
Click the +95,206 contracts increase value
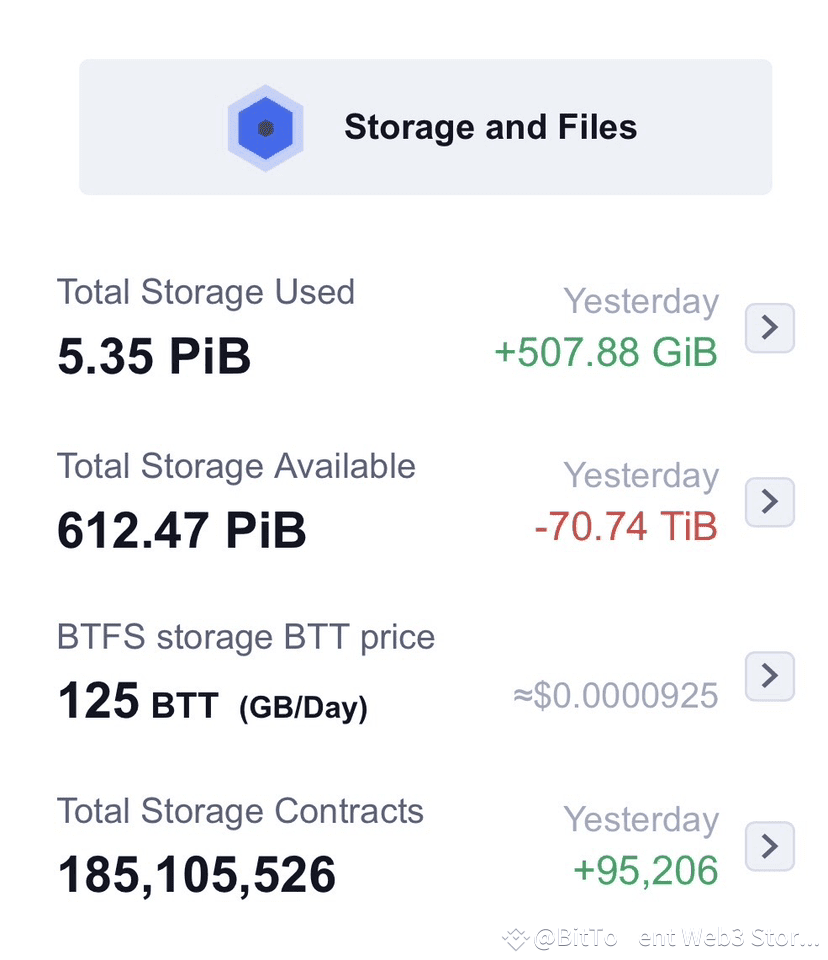(x=646, y=872)
